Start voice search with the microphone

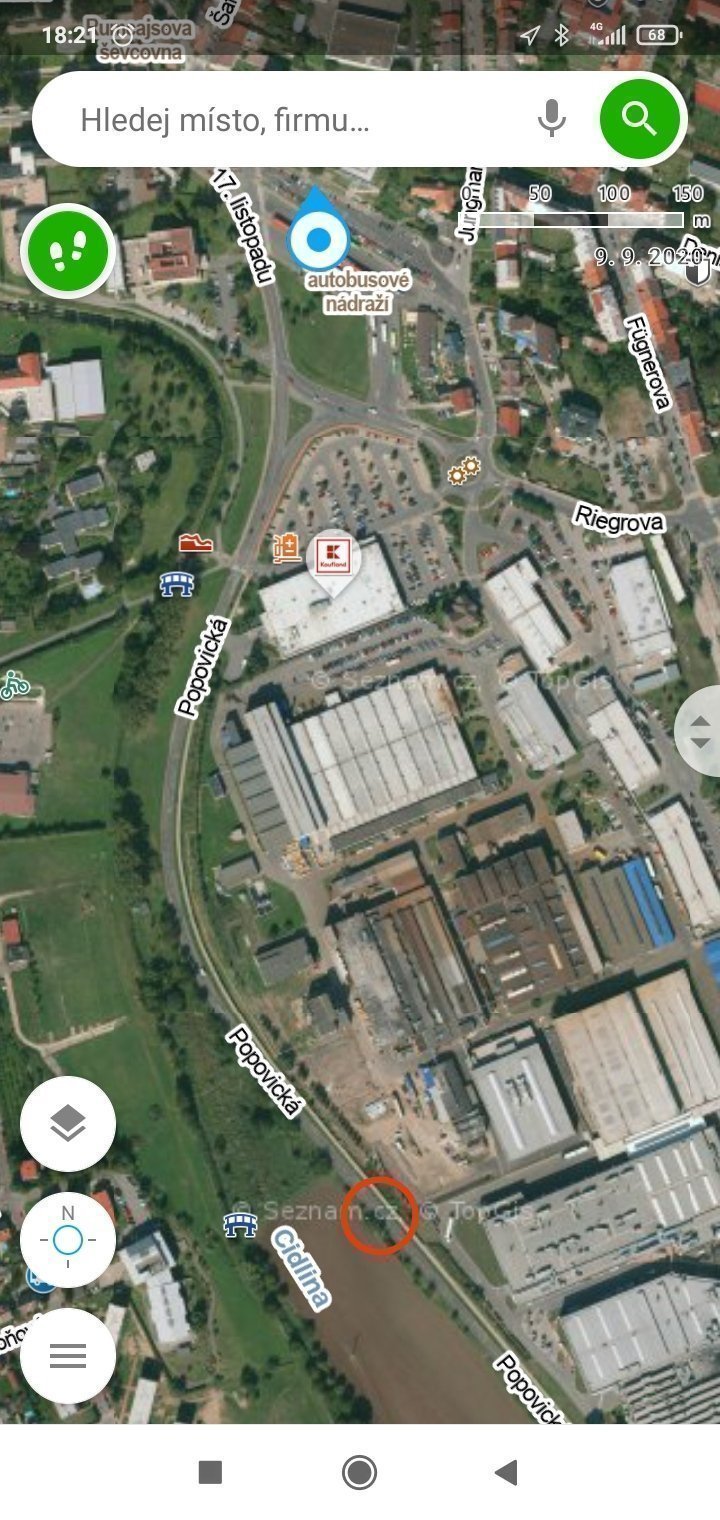[551, 120]
